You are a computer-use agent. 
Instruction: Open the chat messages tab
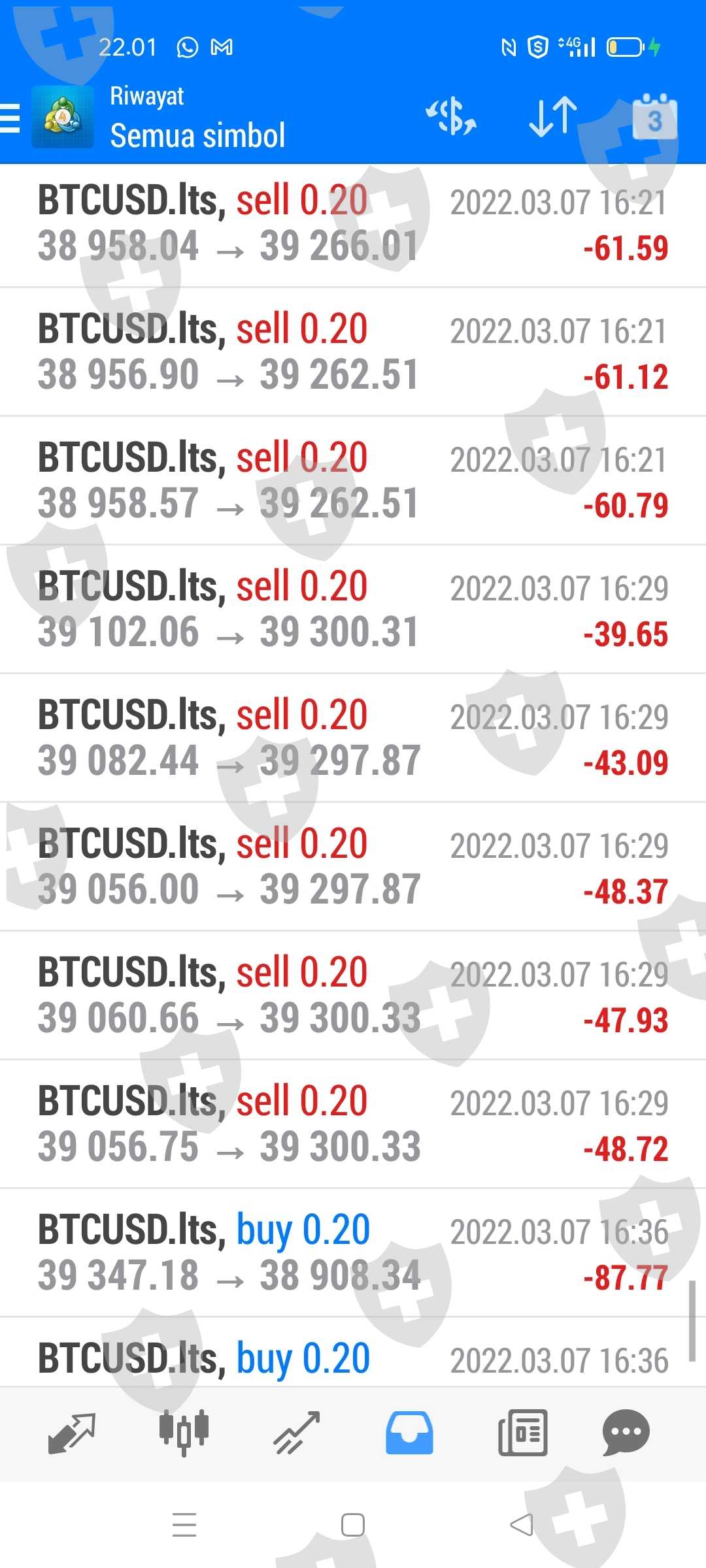click(x=626, y=1432)
